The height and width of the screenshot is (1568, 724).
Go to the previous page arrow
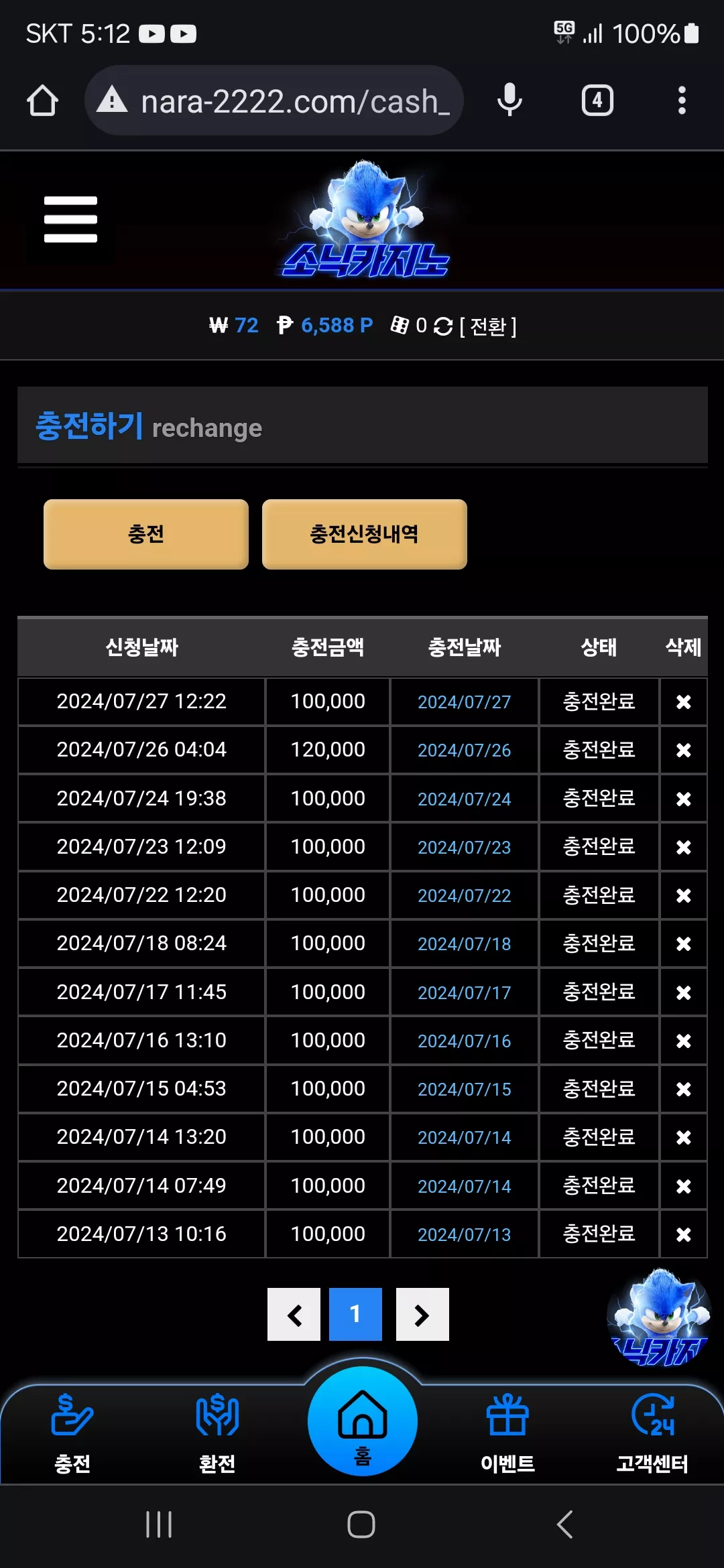pyautogui.click(x=294, y=1314)
